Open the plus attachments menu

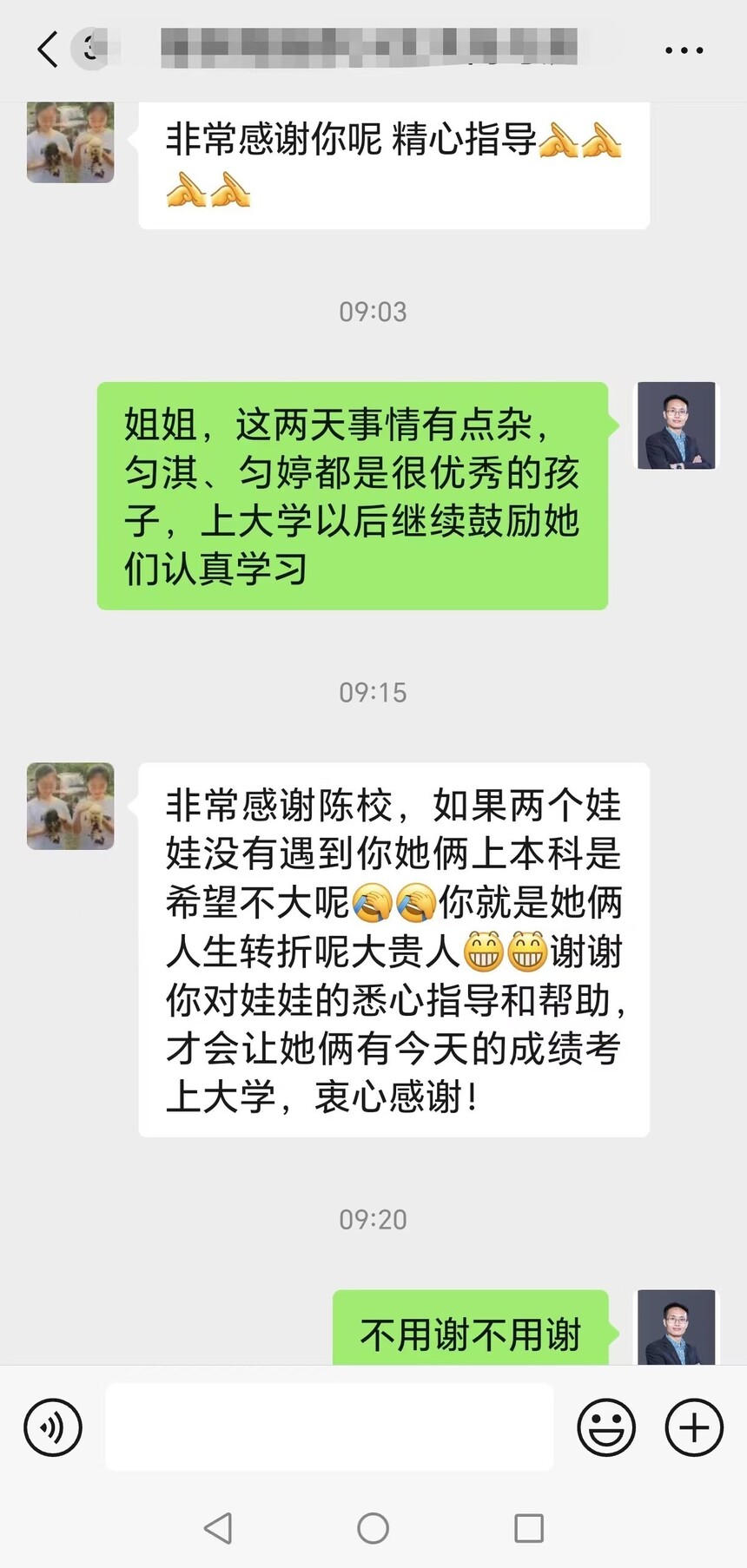pos(693,1427)
